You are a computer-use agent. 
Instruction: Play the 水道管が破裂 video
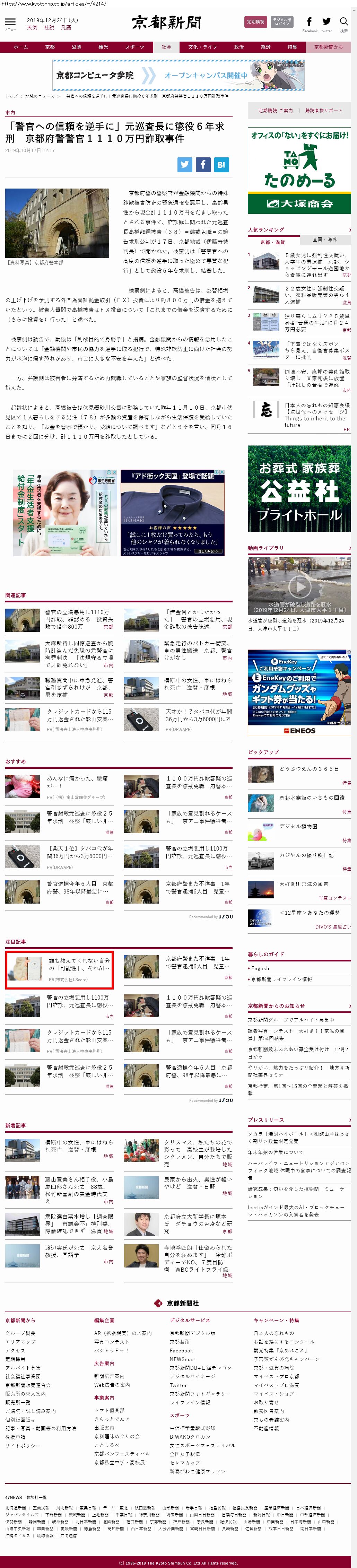click(x=299, y=587)
